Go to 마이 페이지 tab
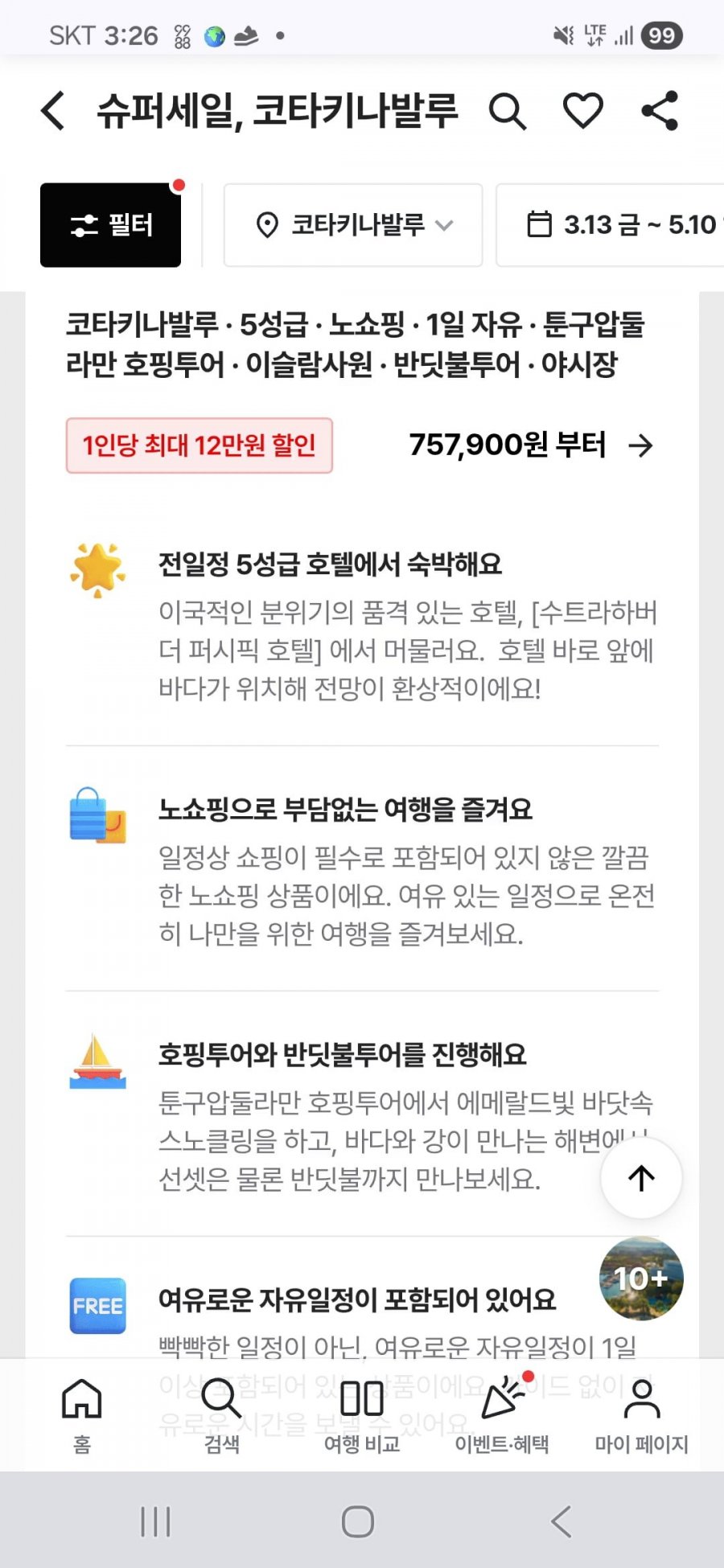This screenshot has width=724, height=1568. tap(641, 1415)
